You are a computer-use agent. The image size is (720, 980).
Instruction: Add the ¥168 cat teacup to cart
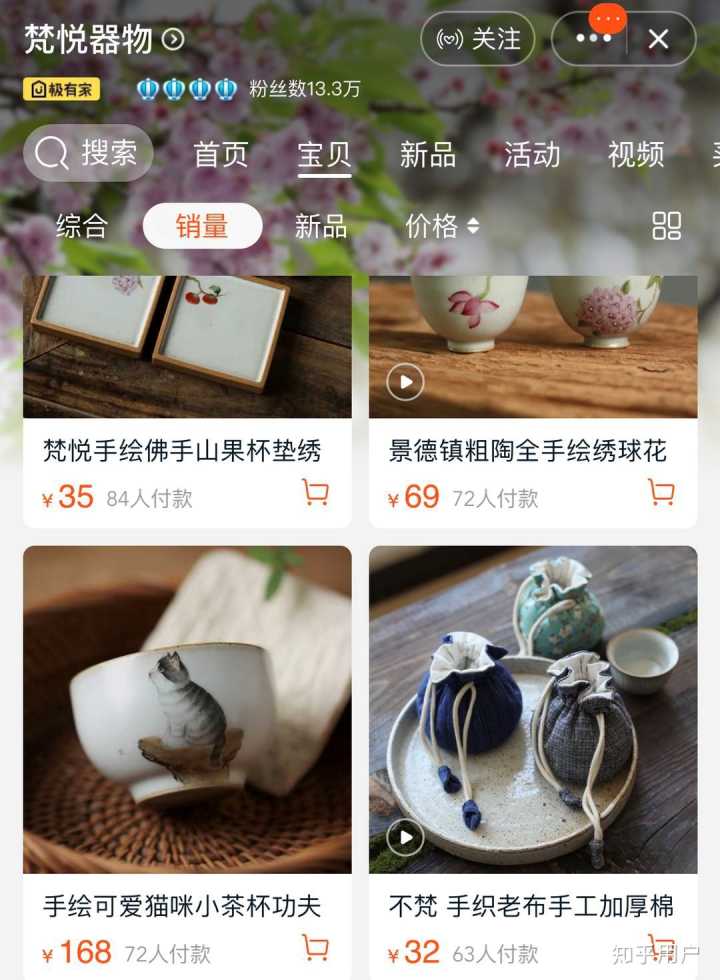pyautogui.click(x=315, y=947)
